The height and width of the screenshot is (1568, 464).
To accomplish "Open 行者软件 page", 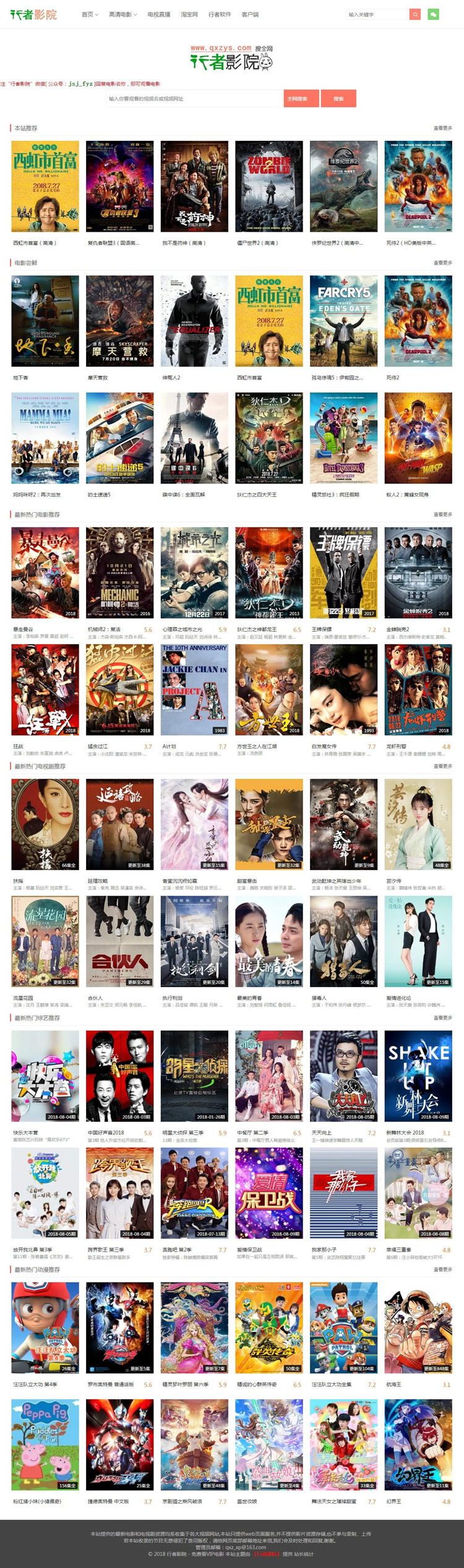I will (x=219, y=14).
